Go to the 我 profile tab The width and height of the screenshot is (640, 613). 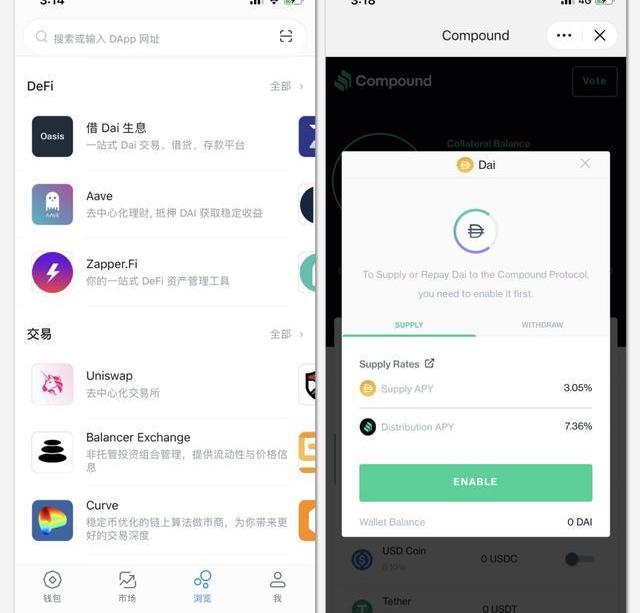[x=277, y=586]
